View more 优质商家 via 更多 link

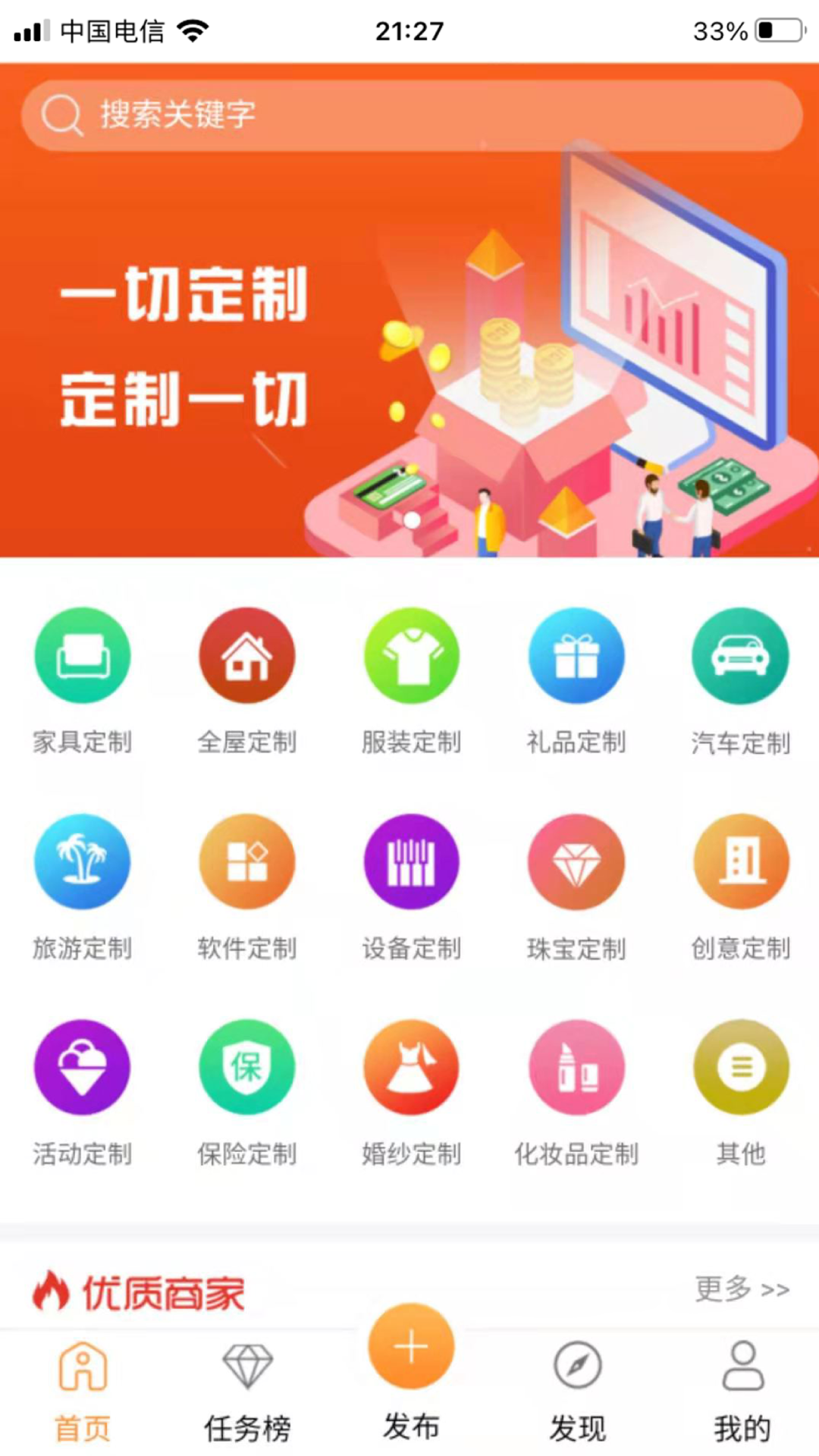point(742,1288)
